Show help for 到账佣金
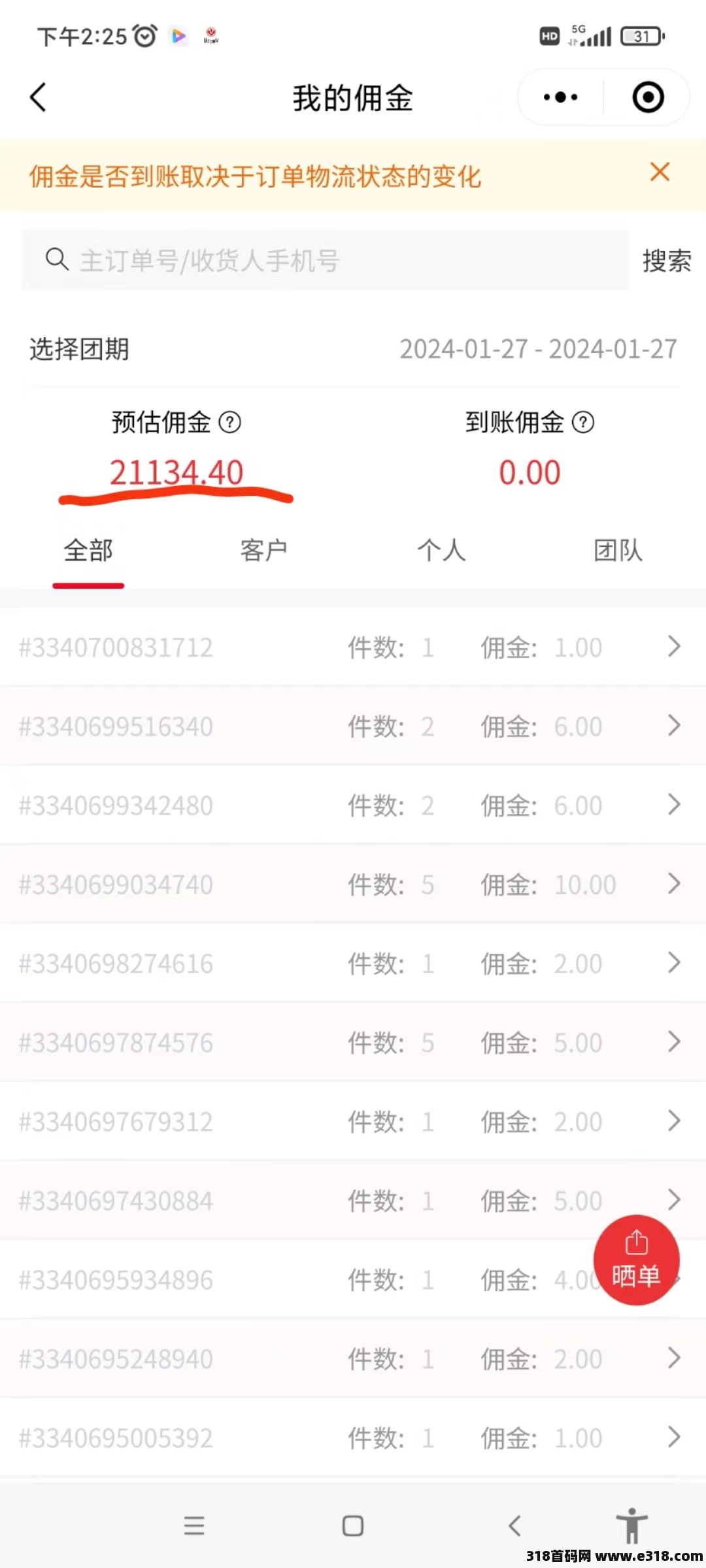 click(583, 422)
